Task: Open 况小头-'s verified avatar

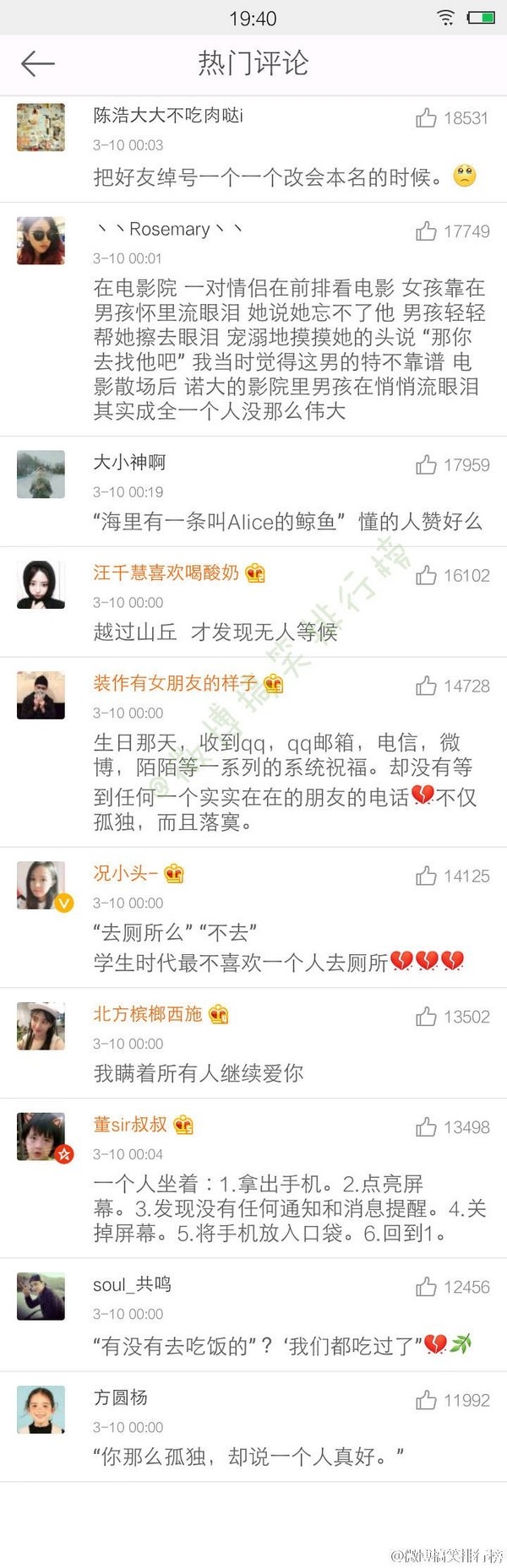Action: tap(41, 886)
